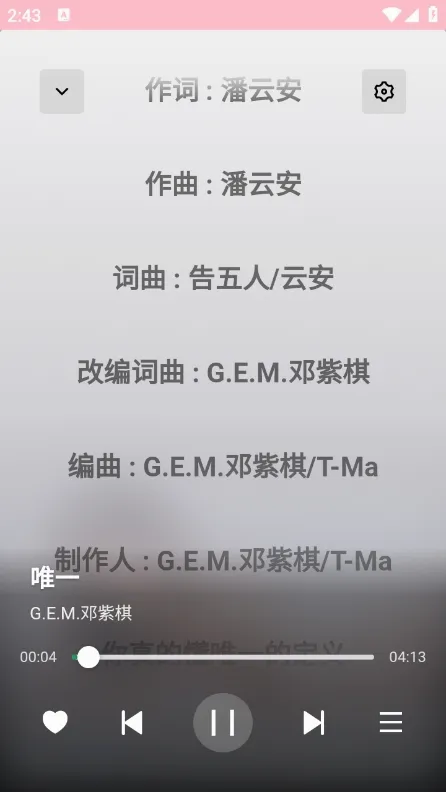The height and width of the screenshot is (792, 446).
Task: Tap the heart to favorite 唯一
Action: coord(55,722)
